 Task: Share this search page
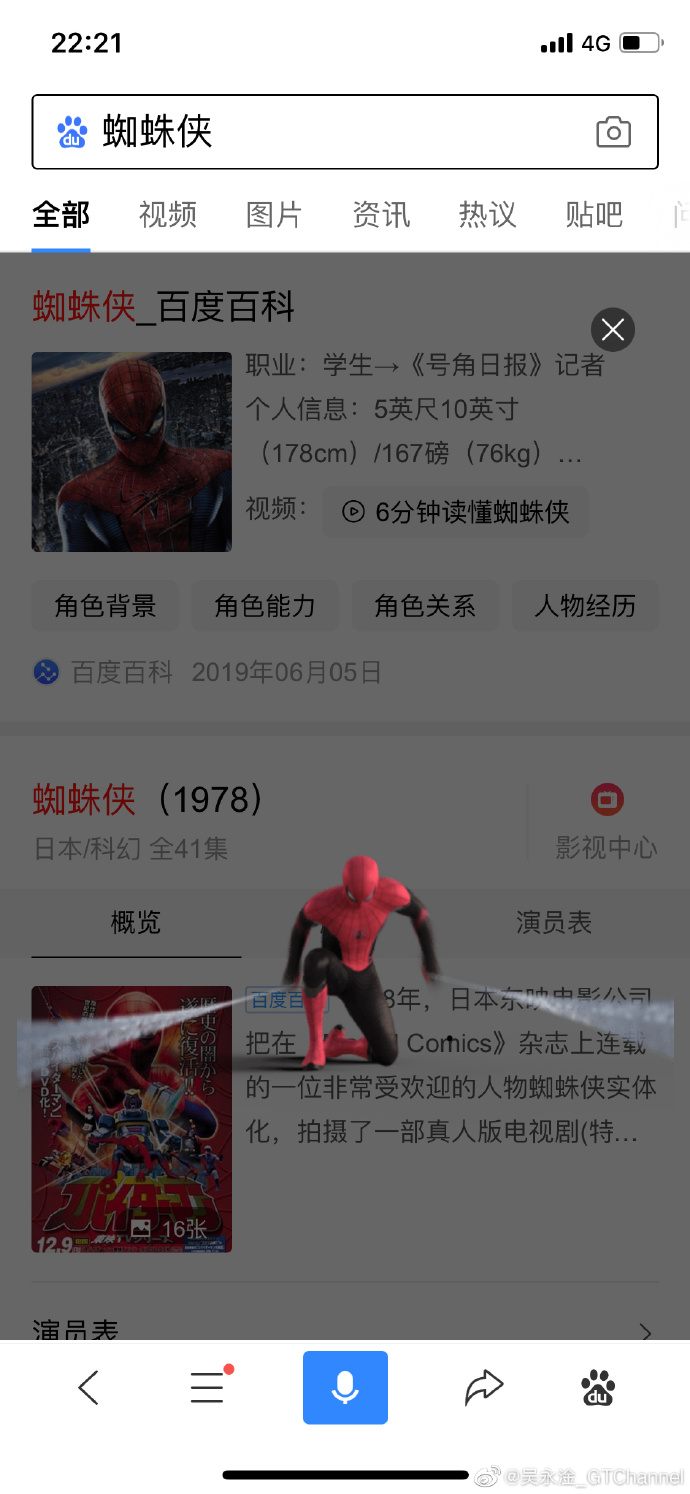click(x=484, y=1387)
